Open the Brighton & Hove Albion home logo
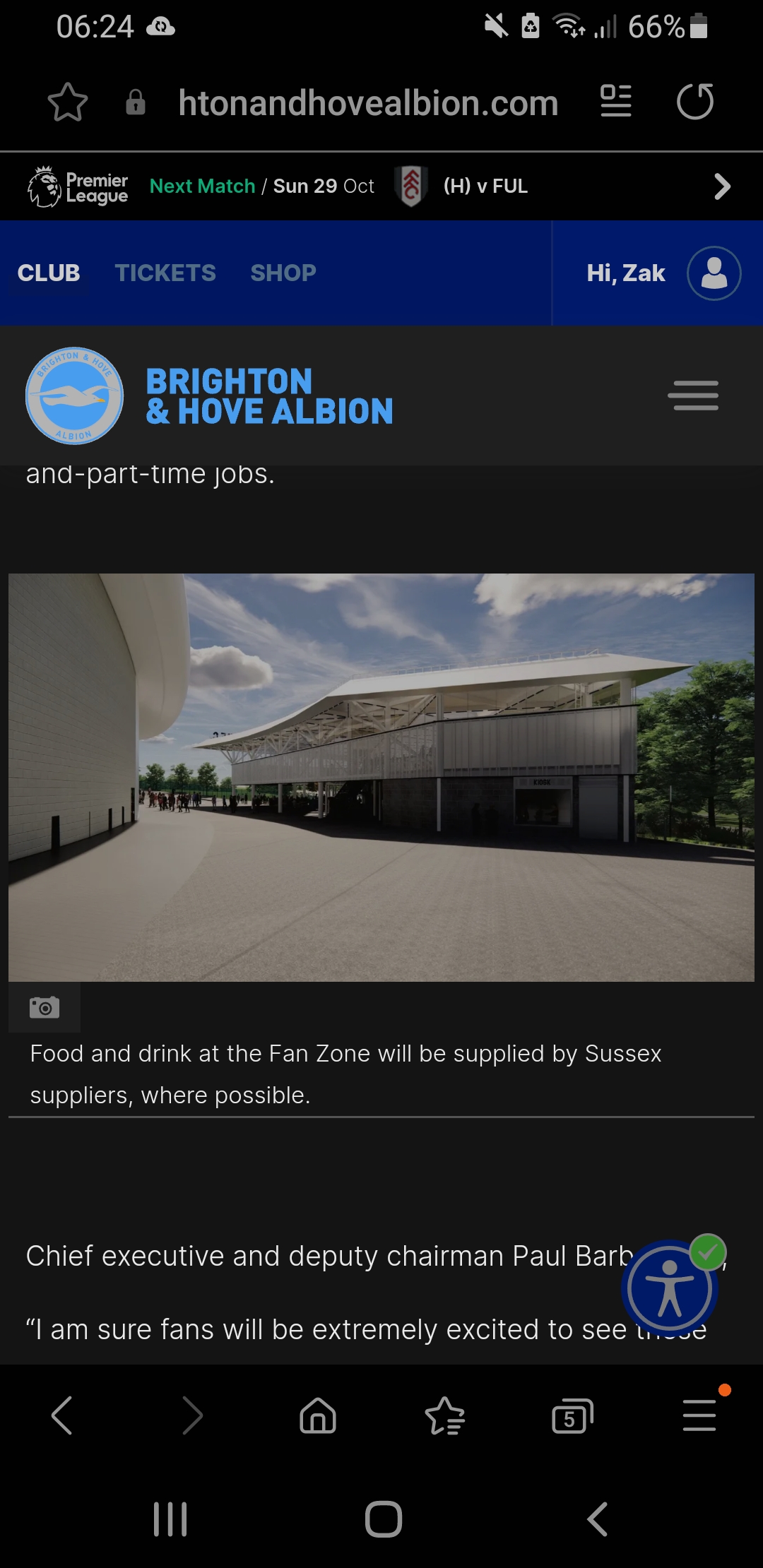The image size is (763, 1568). tap(209, 396)
